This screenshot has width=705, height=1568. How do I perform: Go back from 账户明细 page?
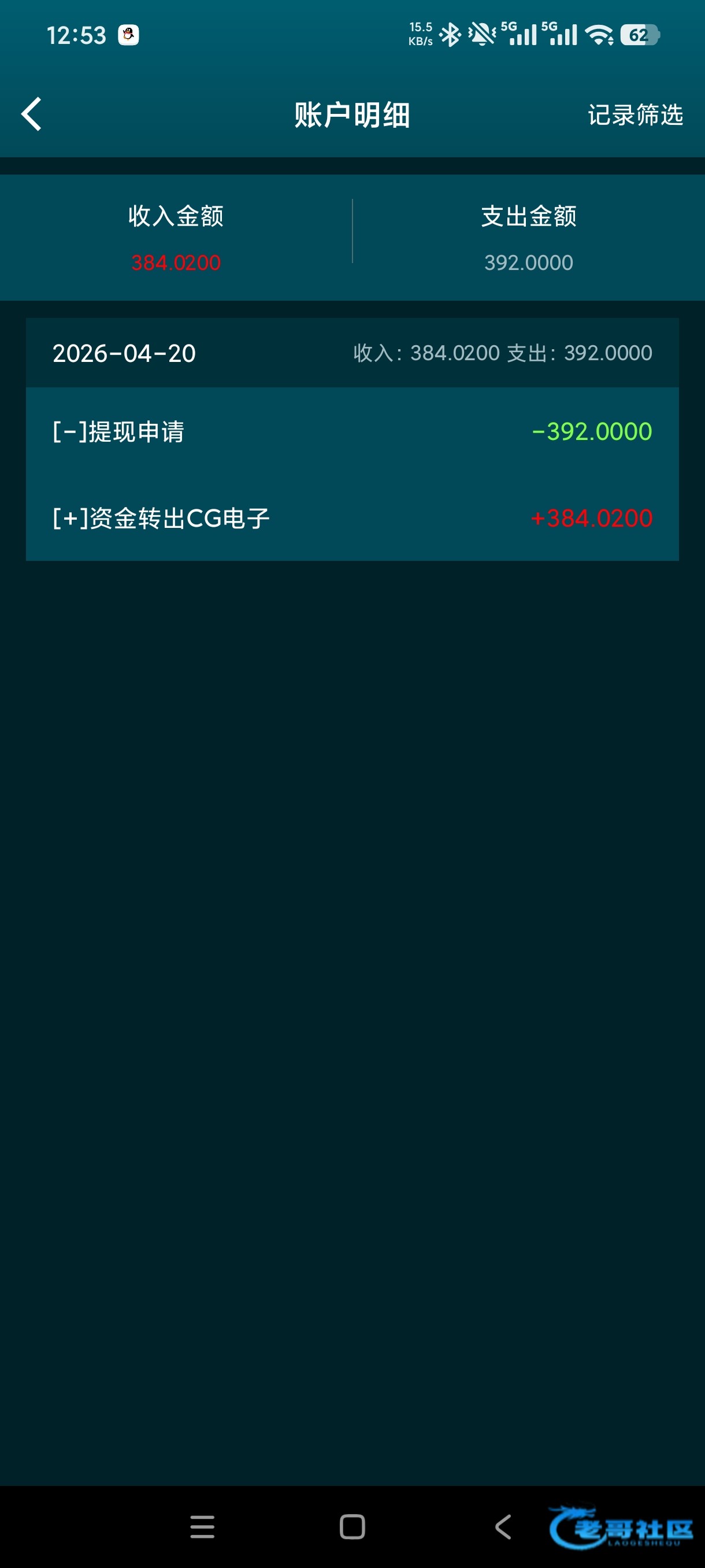click(x=32, y=114)
